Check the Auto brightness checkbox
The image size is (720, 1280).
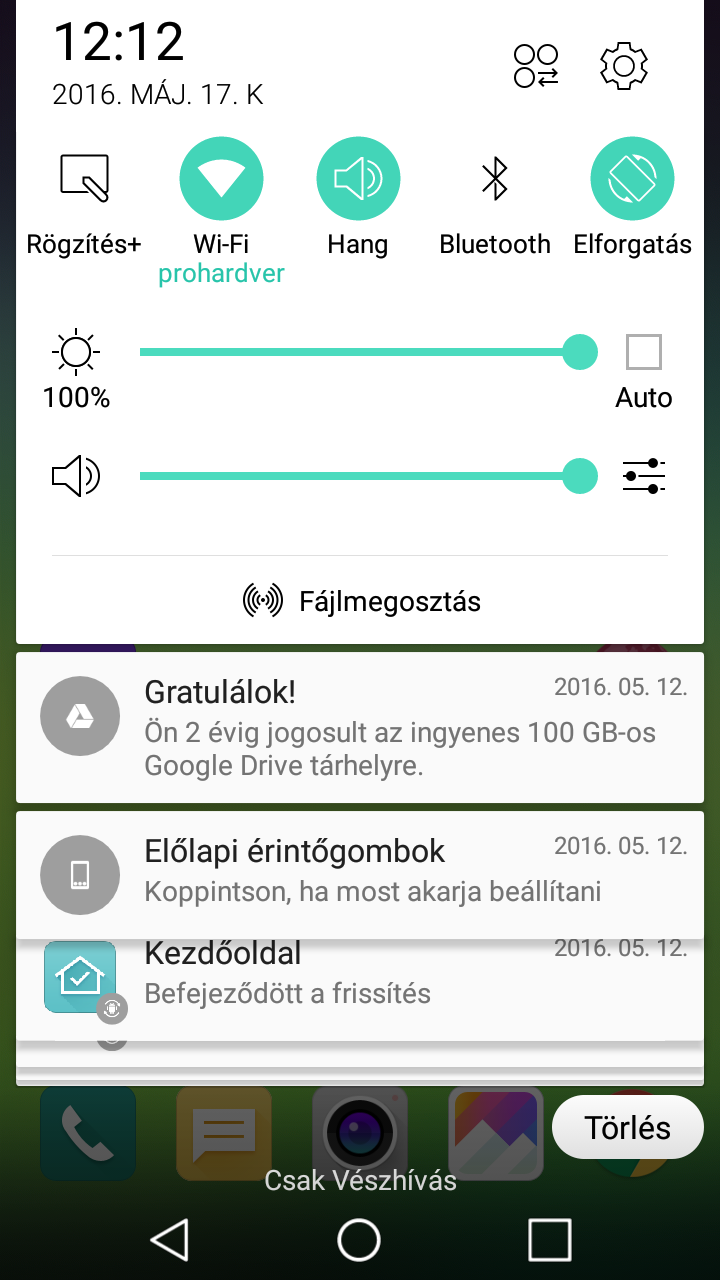point(644,352)
